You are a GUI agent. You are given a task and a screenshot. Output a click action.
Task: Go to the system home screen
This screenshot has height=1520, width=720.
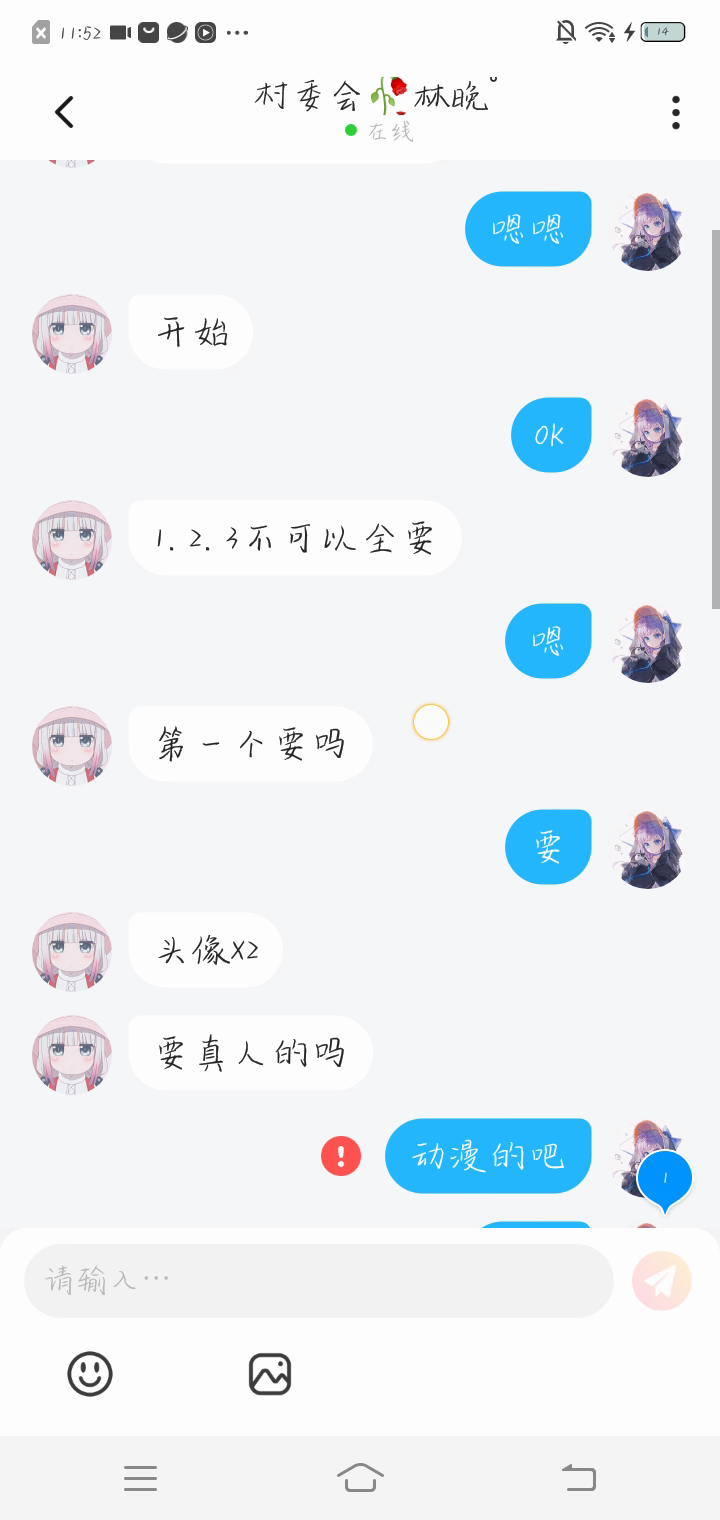pos(360,1477)
